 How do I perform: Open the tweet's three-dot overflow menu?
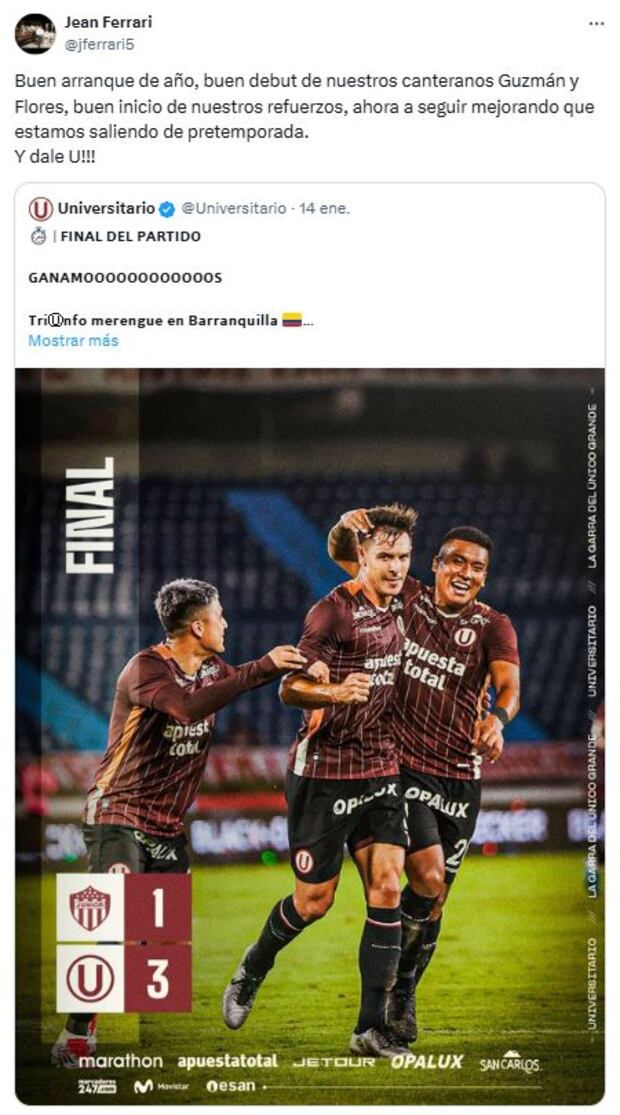pos(596,23)
